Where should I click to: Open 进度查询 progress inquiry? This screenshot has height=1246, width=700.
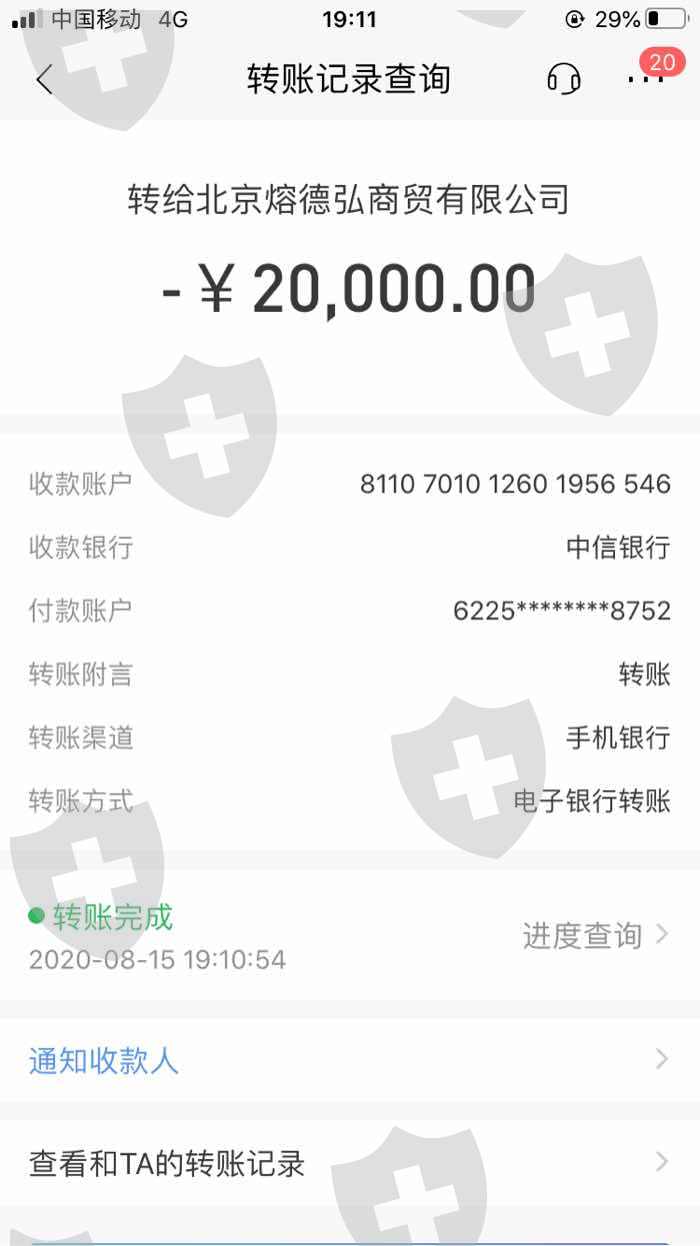point(596,935)
